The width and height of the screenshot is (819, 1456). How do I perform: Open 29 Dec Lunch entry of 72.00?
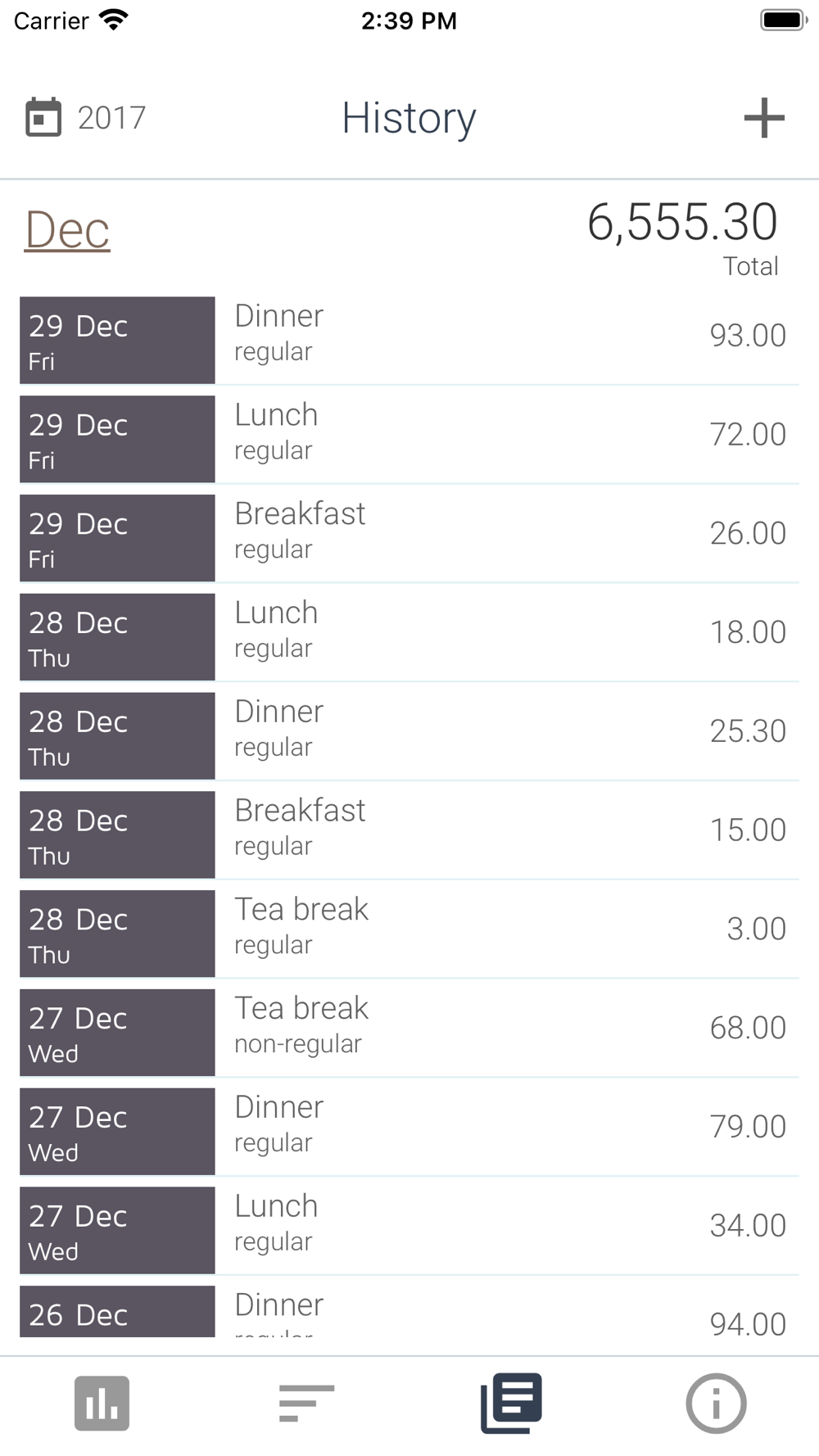coord(409,439)
